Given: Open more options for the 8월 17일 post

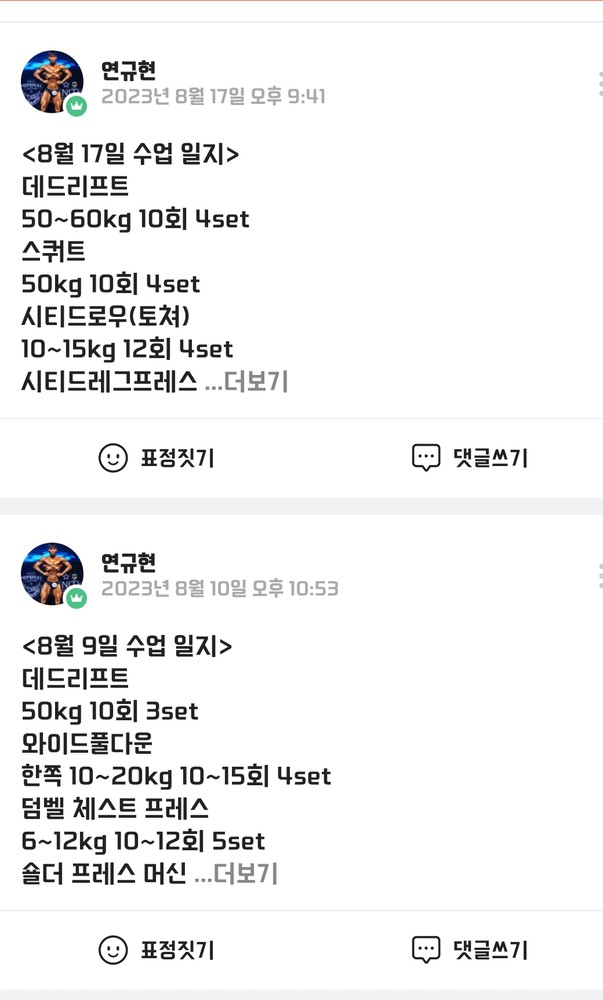Looking at the screenshot, I should pos(598,84).
